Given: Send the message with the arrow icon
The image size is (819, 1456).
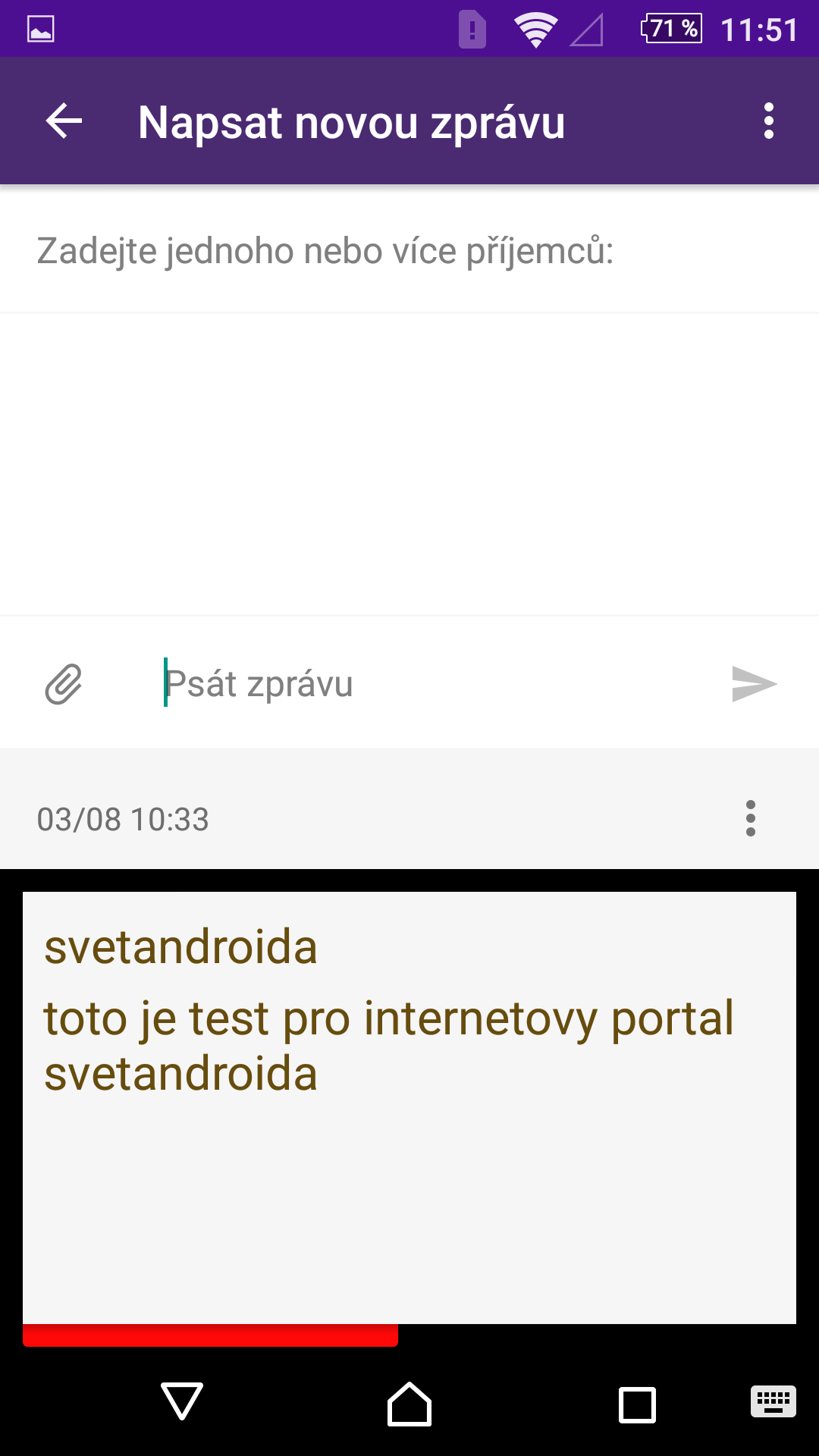Looking at the screenshot, I should coord(754,684).
